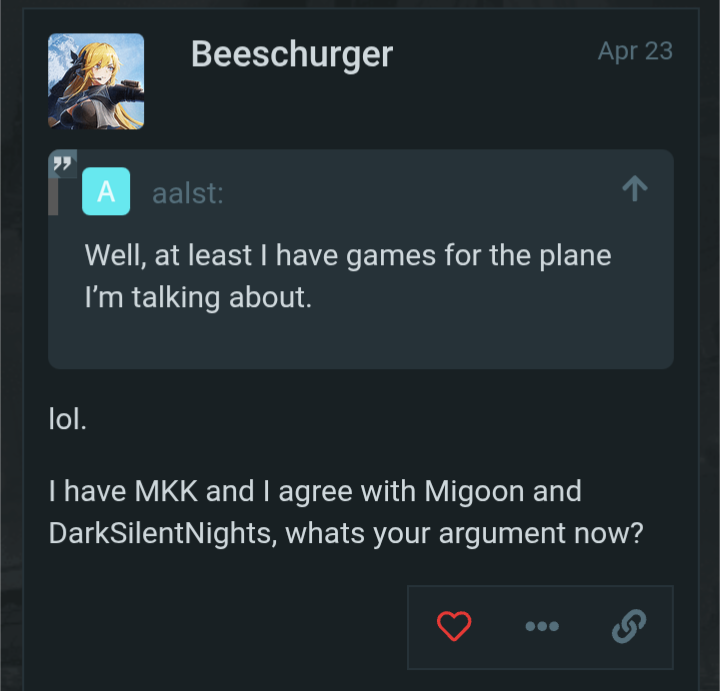Open the Apr 23 post date link
The width and height of the screenshot is (720, 691).
pyautogui.click(x=634, y=51)
